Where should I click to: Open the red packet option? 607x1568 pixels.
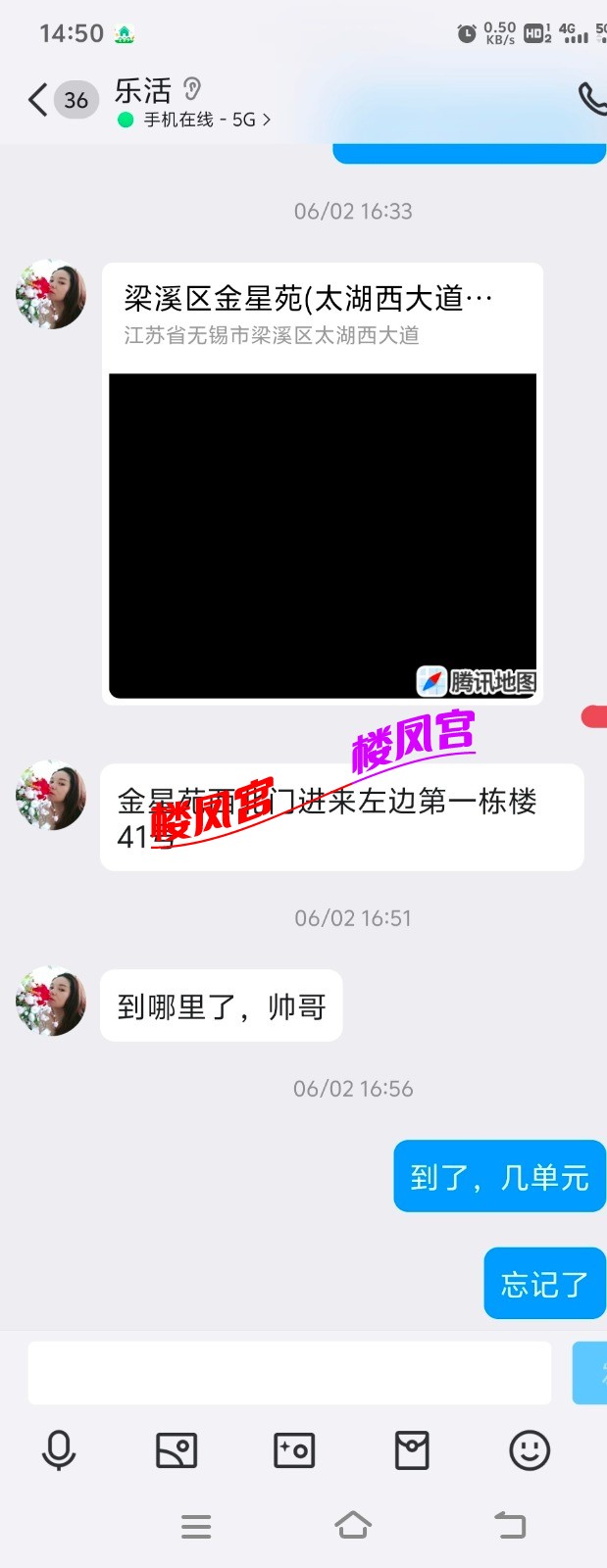point(412,1450)
